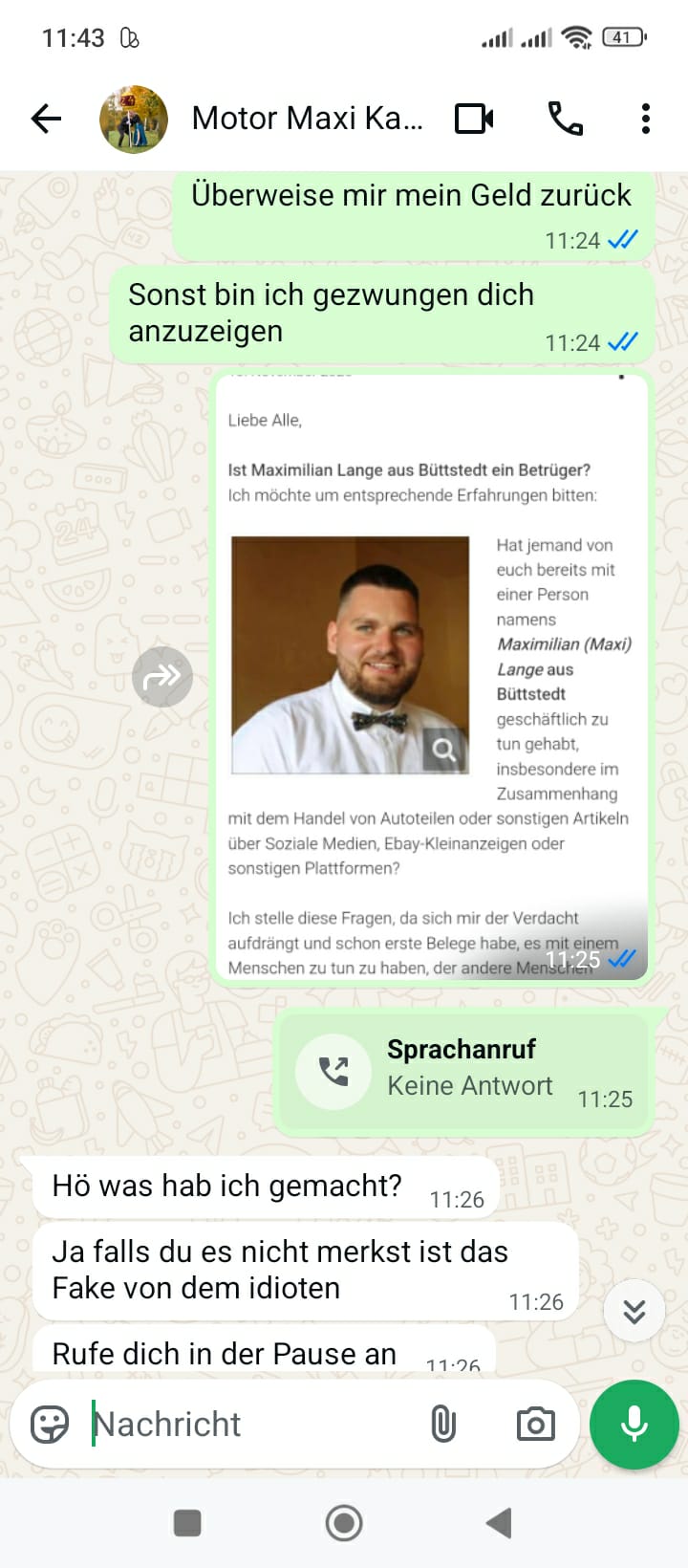
Task: Start a voice call
Action: [x=565, y=119]
